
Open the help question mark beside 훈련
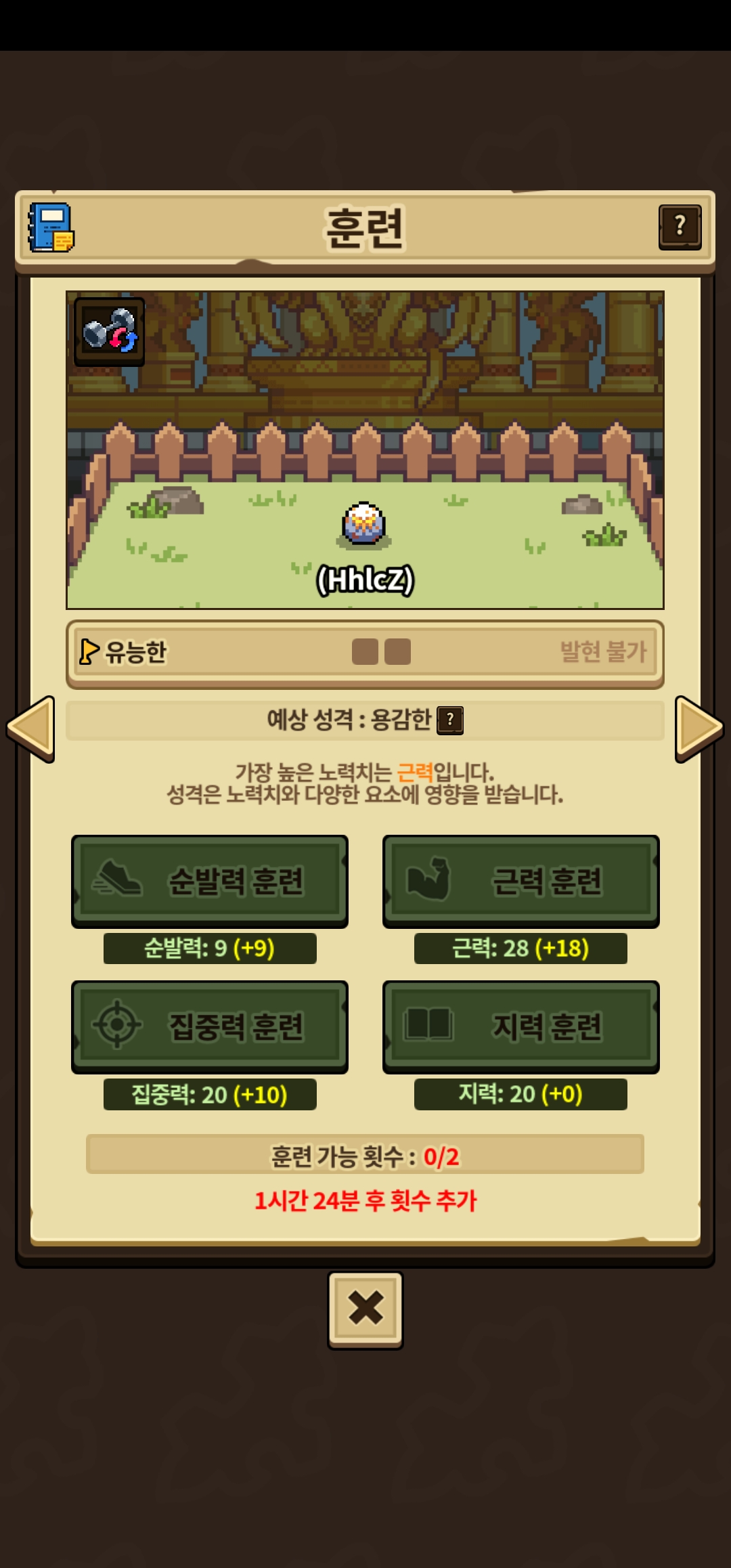click(680, 227)
